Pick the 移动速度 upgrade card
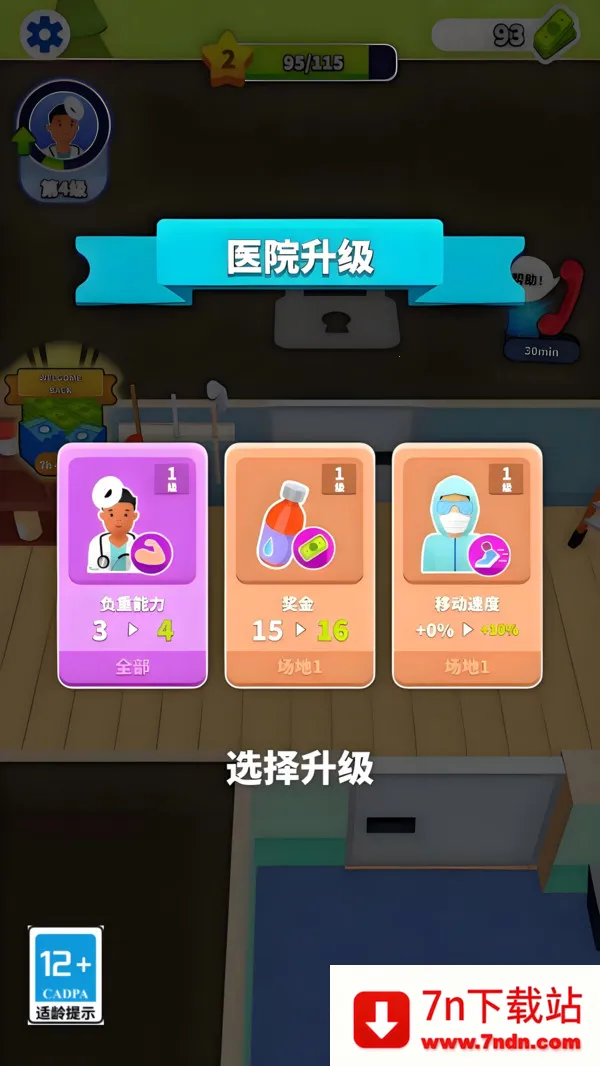 467,565
